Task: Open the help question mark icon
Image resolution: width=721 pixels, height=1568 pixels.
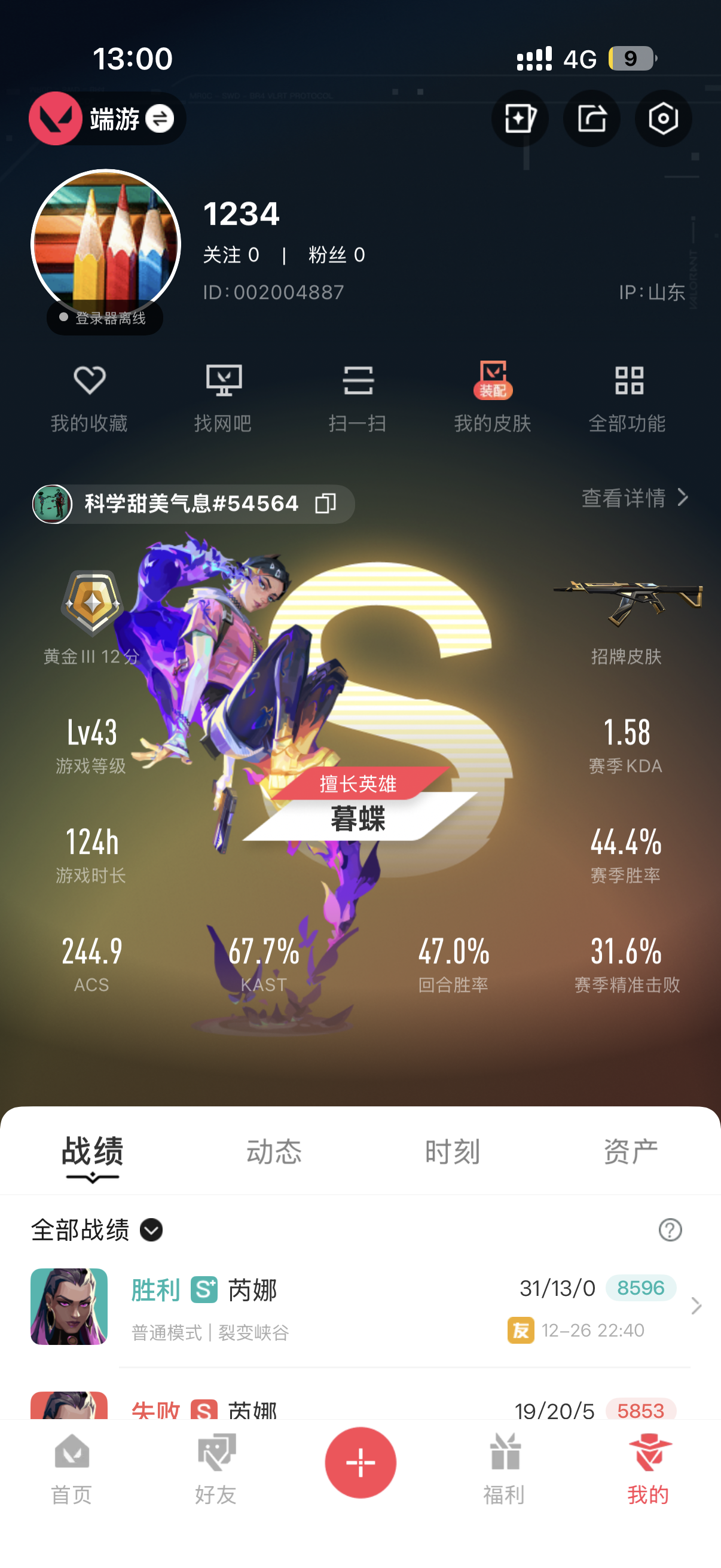Action: click(670, 1230)
